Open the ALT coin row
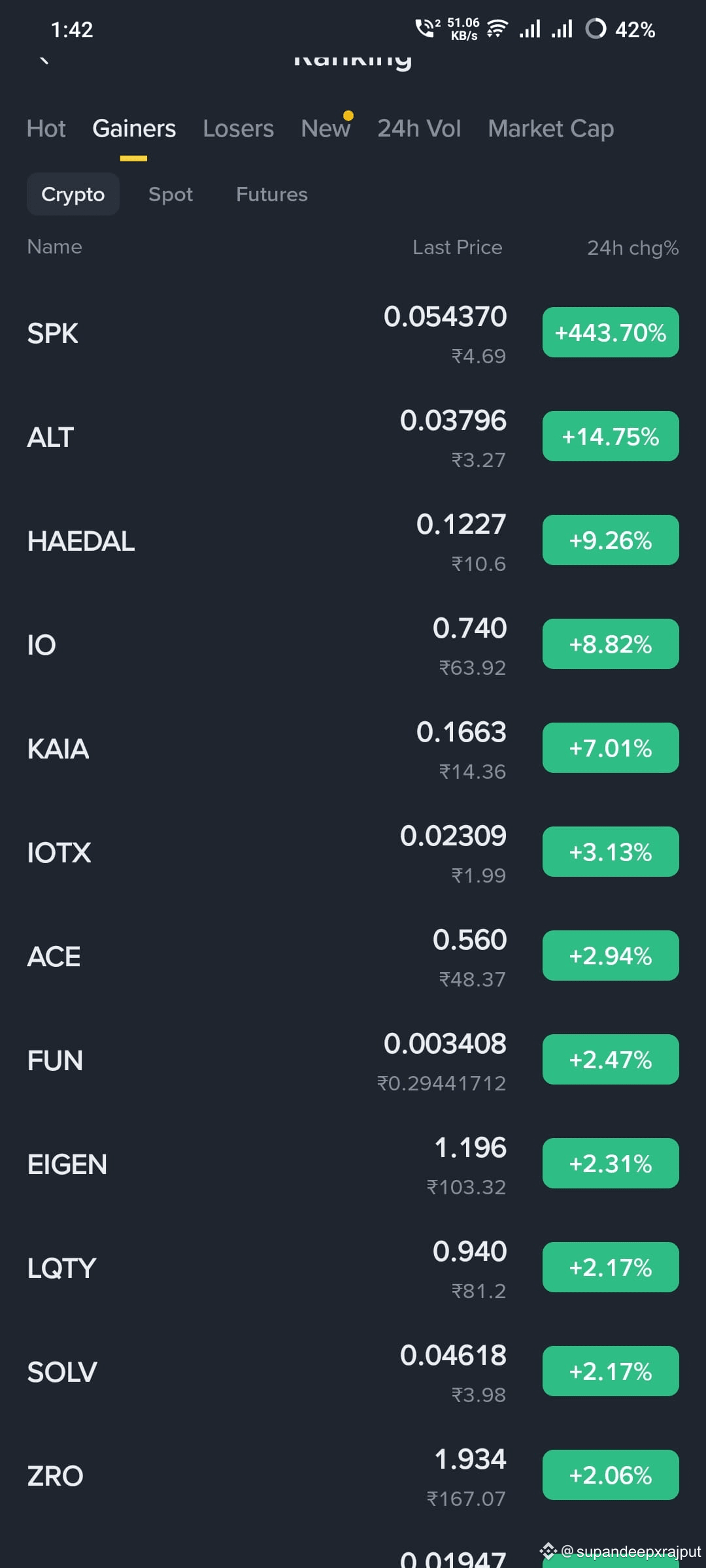Viewport: 706px width, 1568px height. (x=353, y=437)
